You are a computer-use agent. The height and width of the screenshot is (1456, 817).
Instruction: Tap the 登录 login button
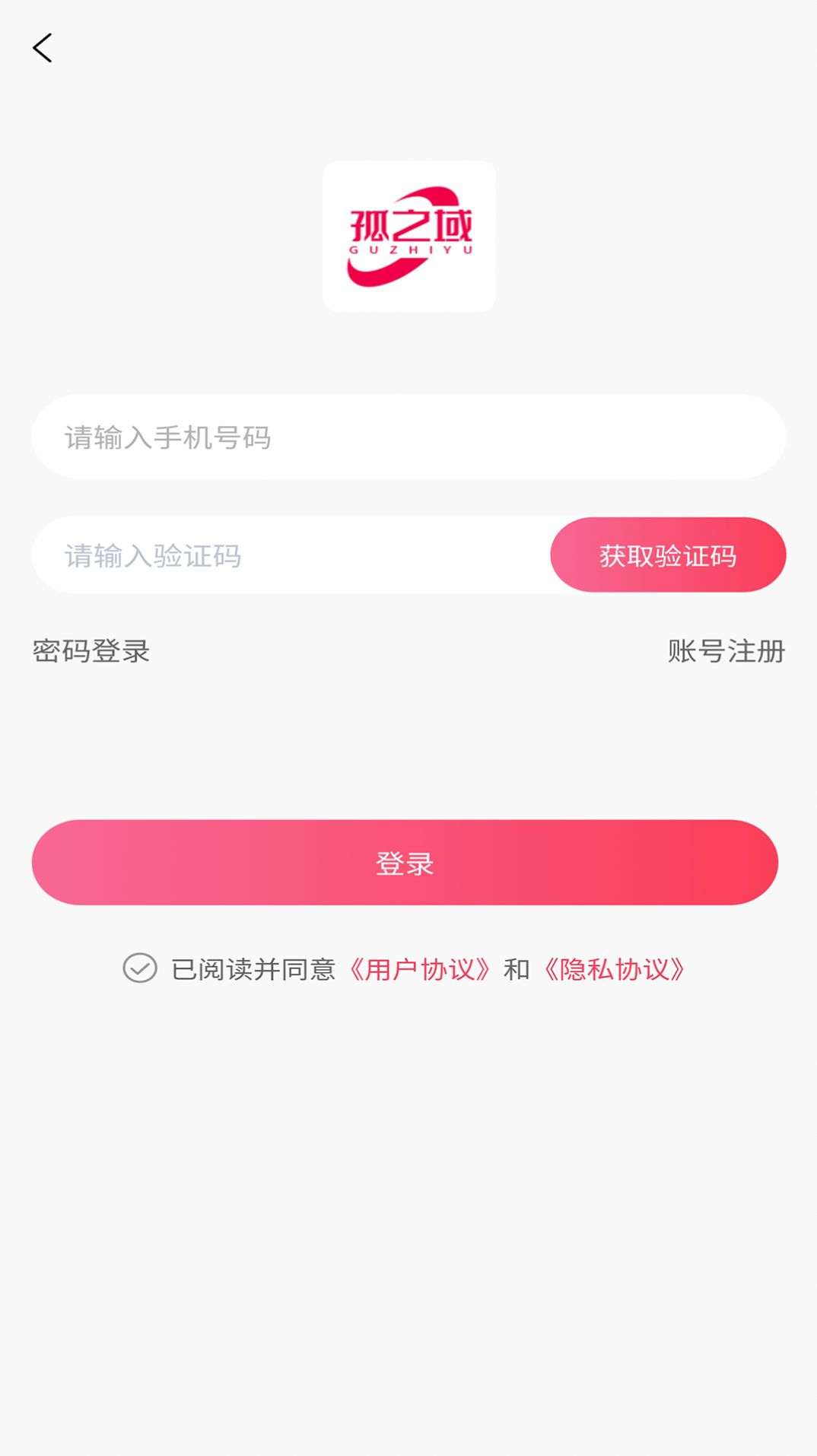[x=405, y=863]
